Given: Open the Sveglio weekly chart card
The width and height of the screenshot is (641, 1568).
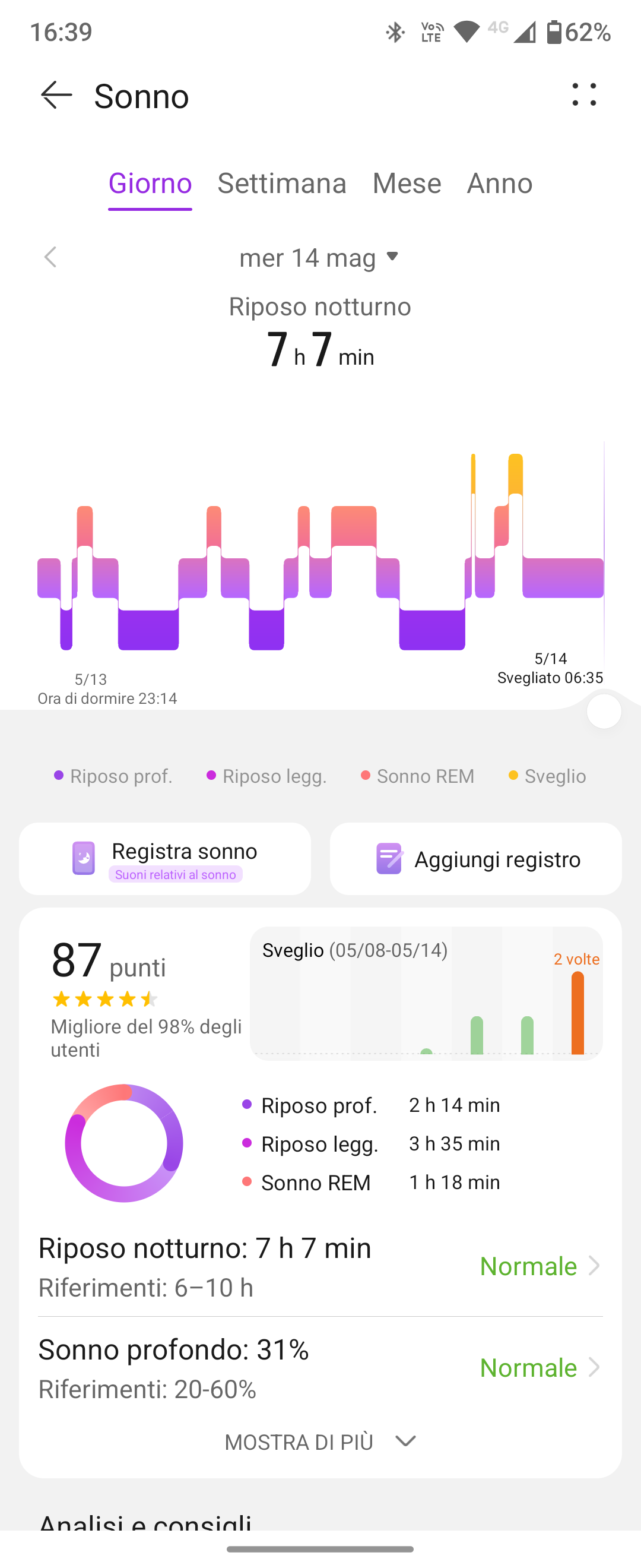Looking at the screenshot, I should (426, 994).
